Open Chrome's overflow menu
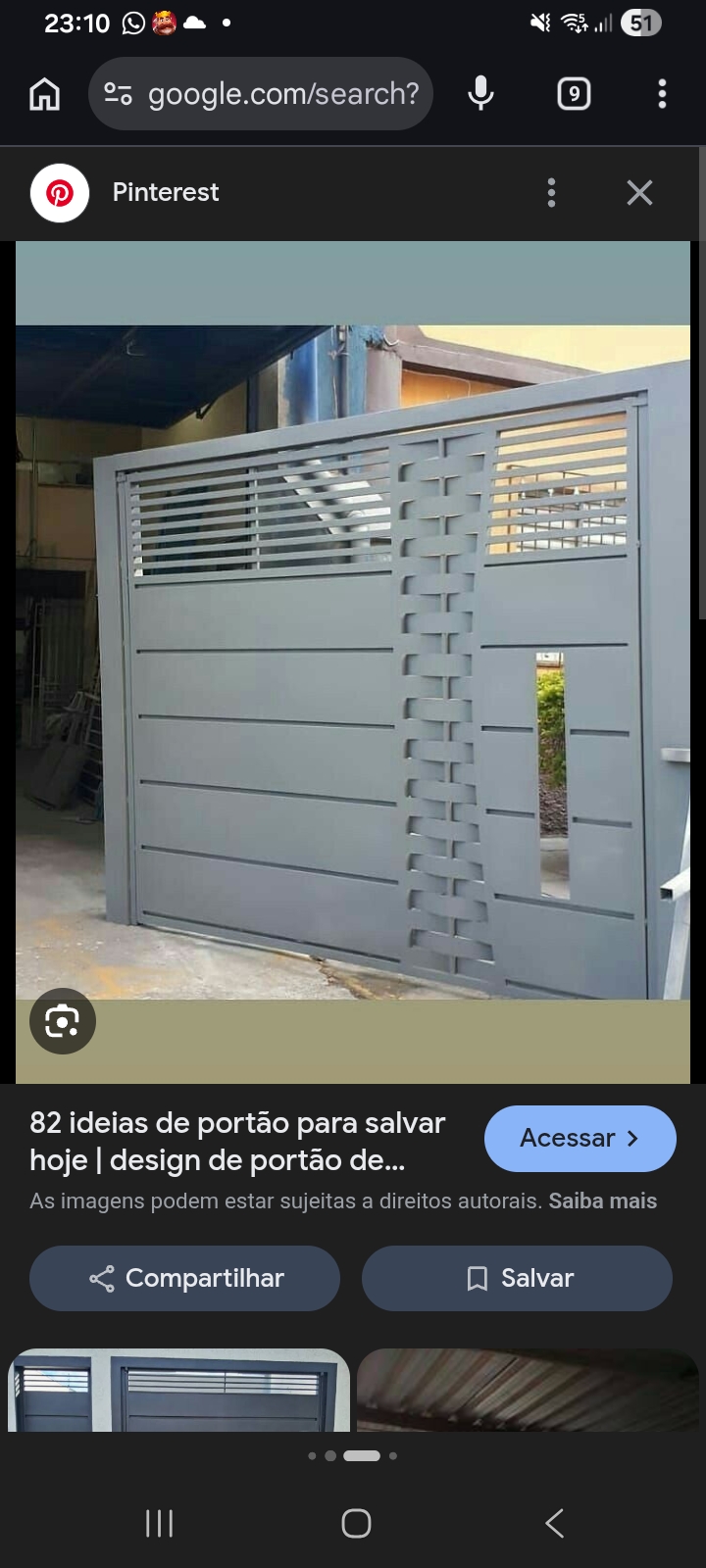The image size is (706, 1568). point(662,94)
